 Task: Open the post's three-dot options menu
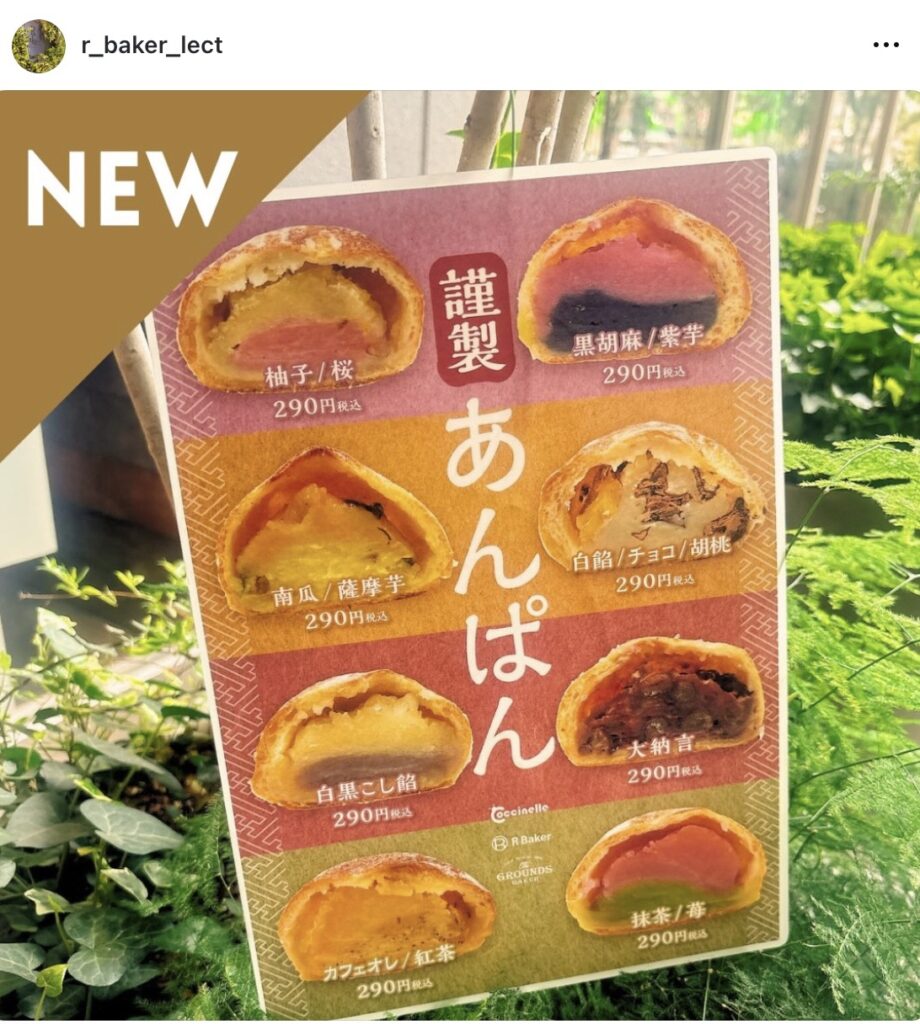point(885,46)
